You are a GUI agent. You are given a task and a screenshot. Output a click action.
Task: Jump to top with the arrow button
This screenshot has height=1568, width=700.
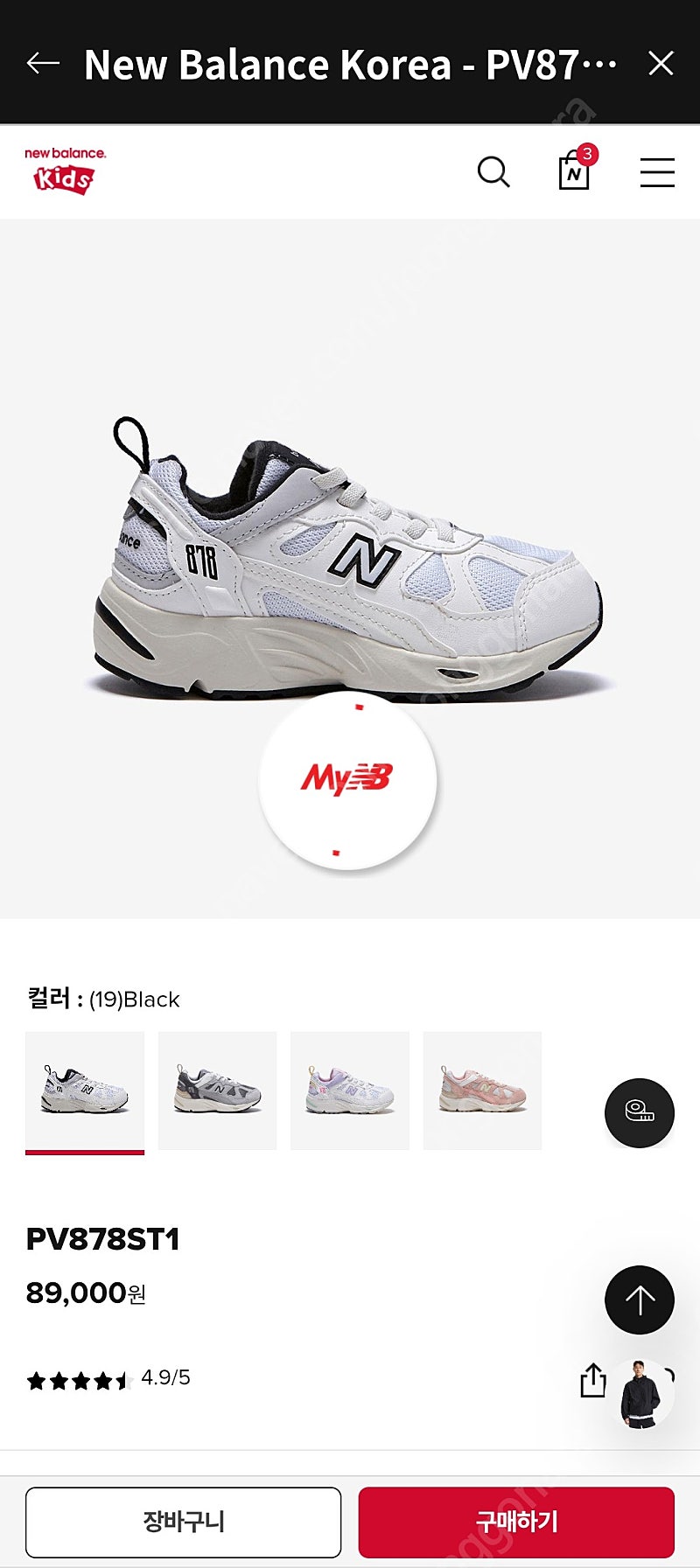(640, 1300)
